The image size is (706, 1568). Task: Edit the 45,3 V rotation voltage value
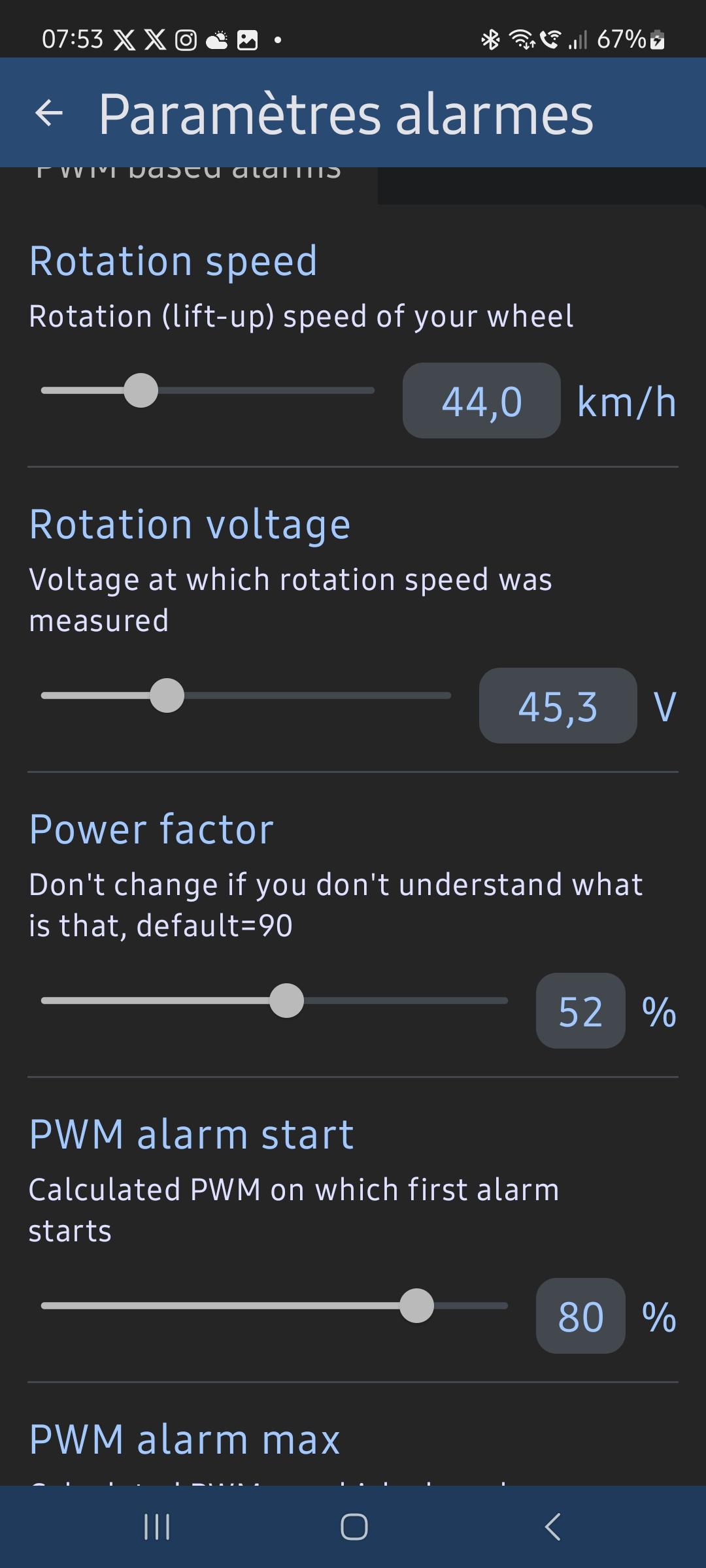tap(558, 706)
